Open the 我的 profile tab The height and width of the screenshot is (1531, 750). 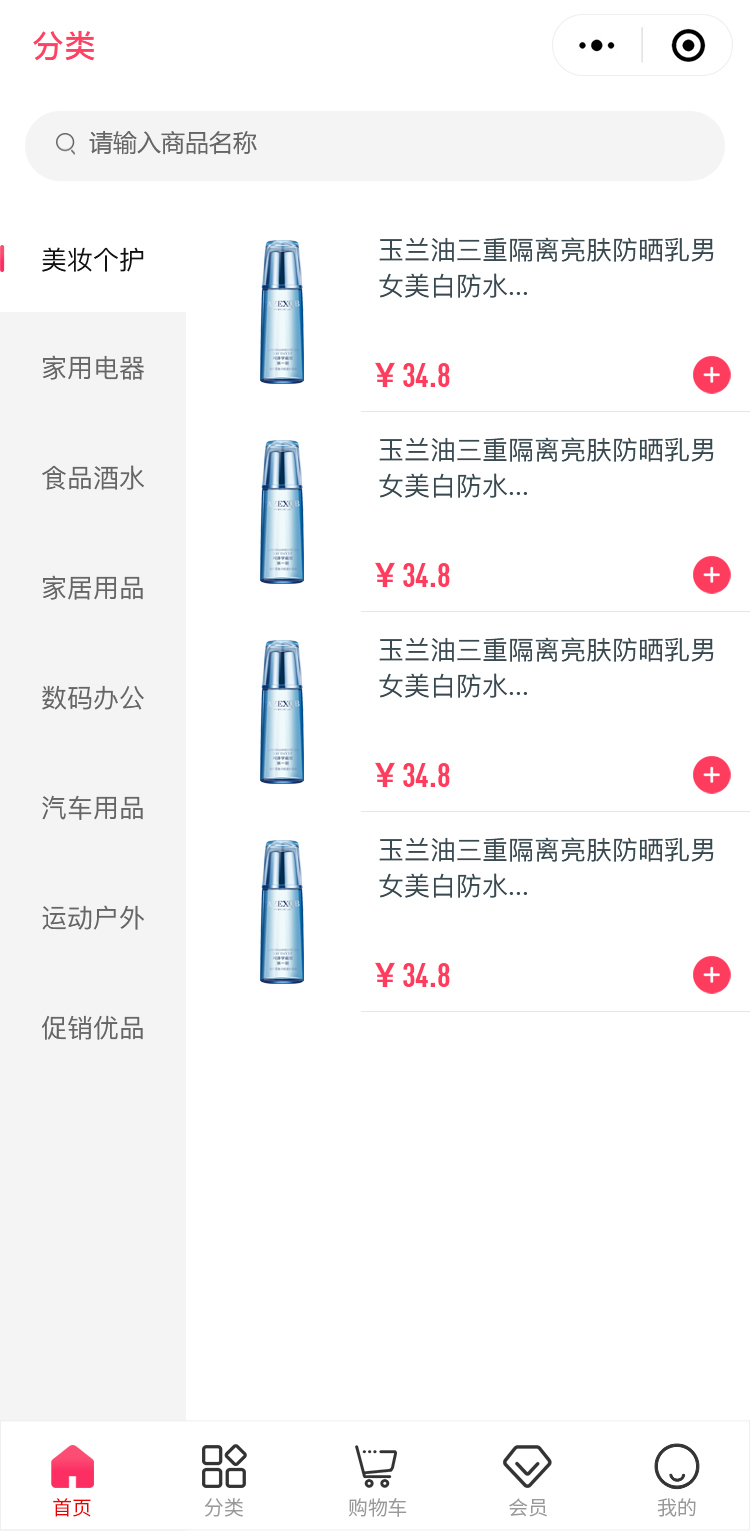677,1480
